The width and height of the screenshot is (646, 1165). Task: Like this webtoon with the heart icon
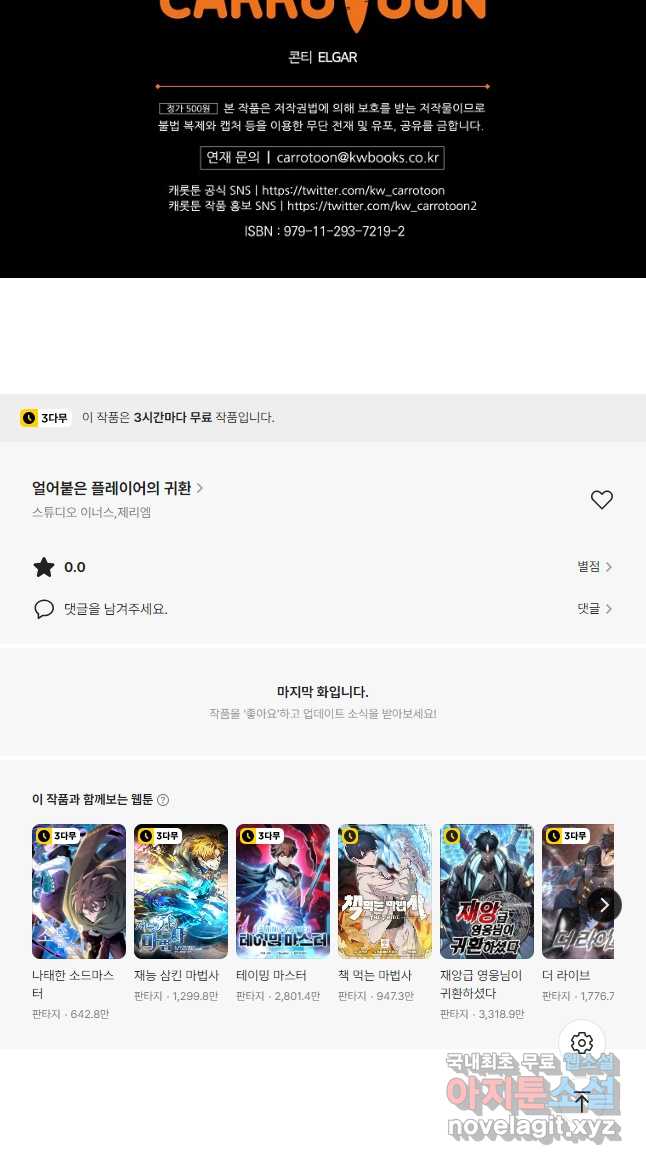click(601, 500)
